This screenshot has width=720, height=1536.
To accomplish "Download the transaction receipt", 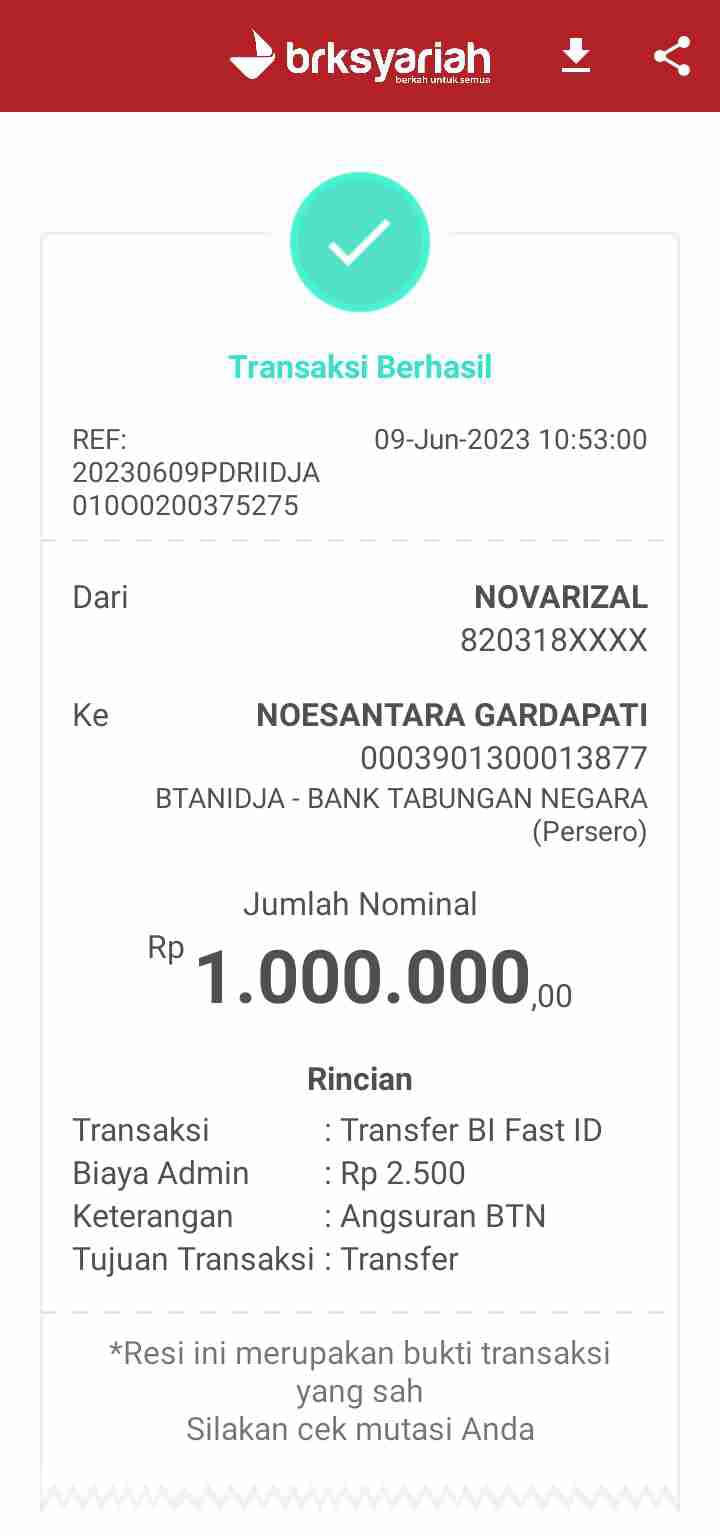I will click(x=575, y=56).
